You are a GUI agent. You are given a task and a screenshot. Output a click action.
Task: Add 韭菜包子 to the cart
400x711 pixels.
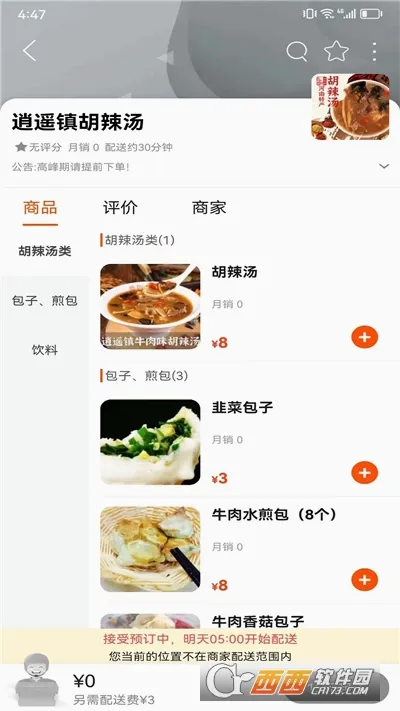(365, 473)
